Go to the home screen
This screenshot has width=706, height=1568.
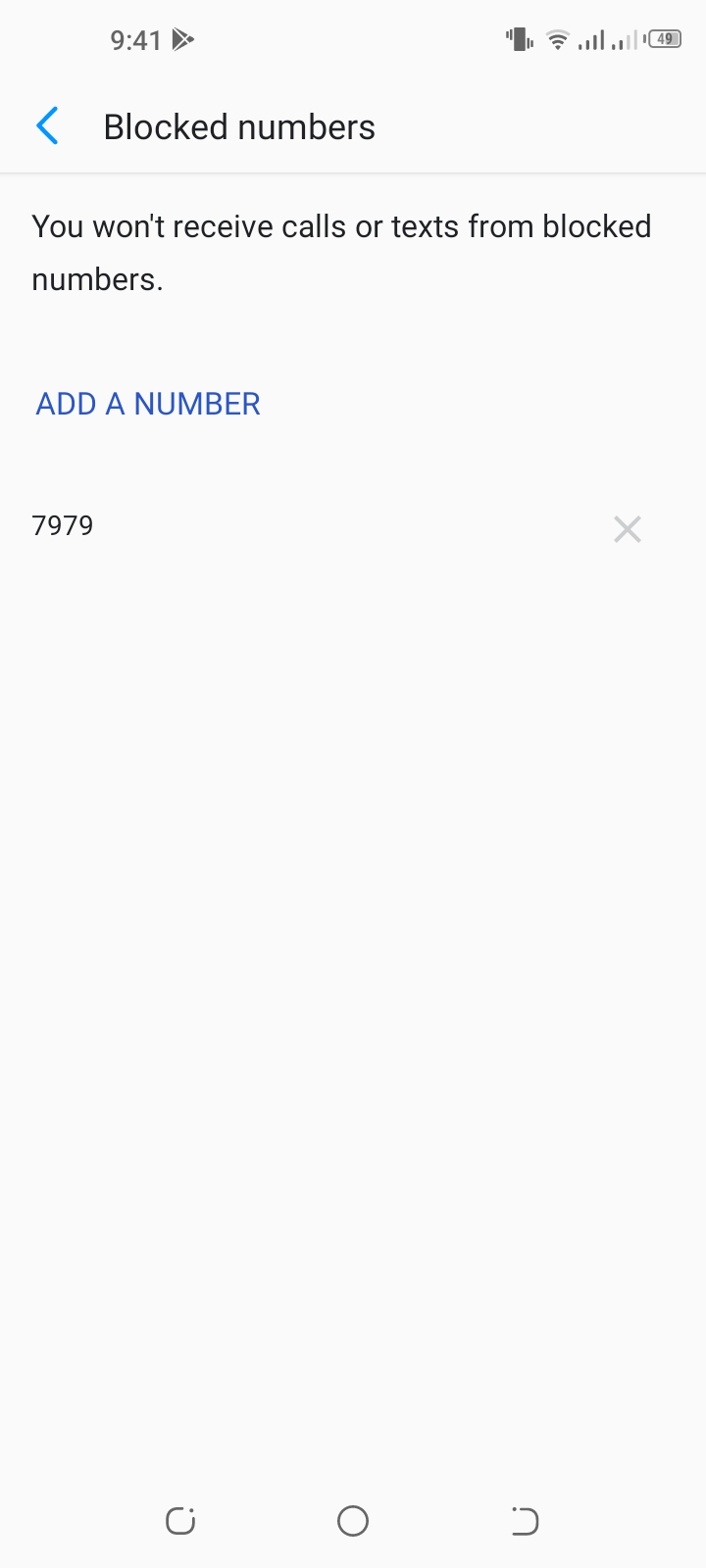[353, 1521]
